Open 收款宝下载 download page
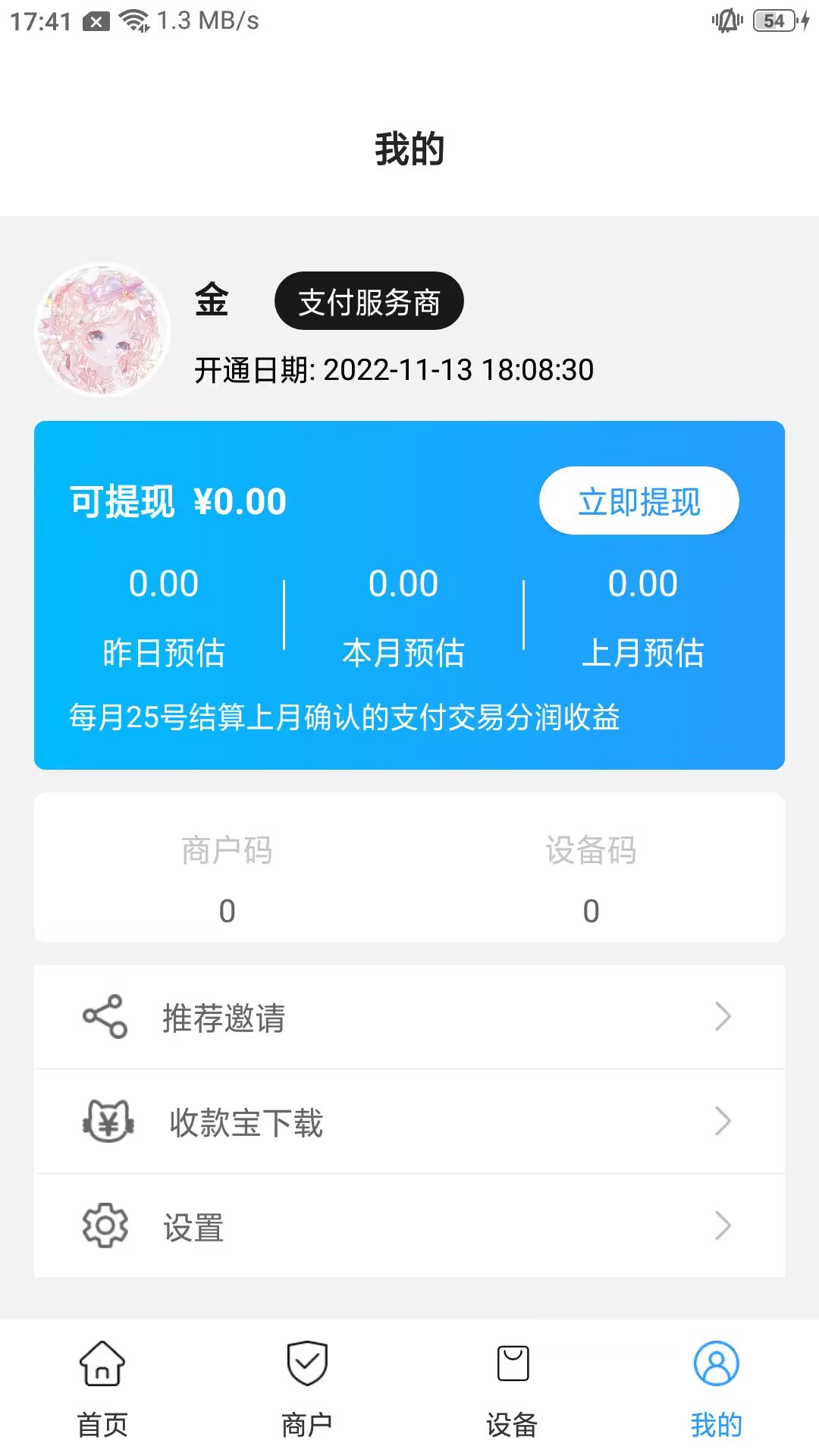This screenshot has width=819, height=1456. pos(409,1122)
